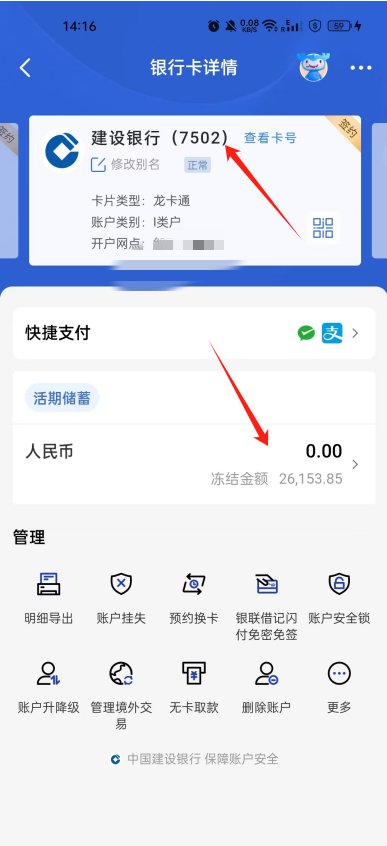Open 银联借记闪付免密免签 settings
Screen dimensions: 387x846
click(x=267, y=606)
